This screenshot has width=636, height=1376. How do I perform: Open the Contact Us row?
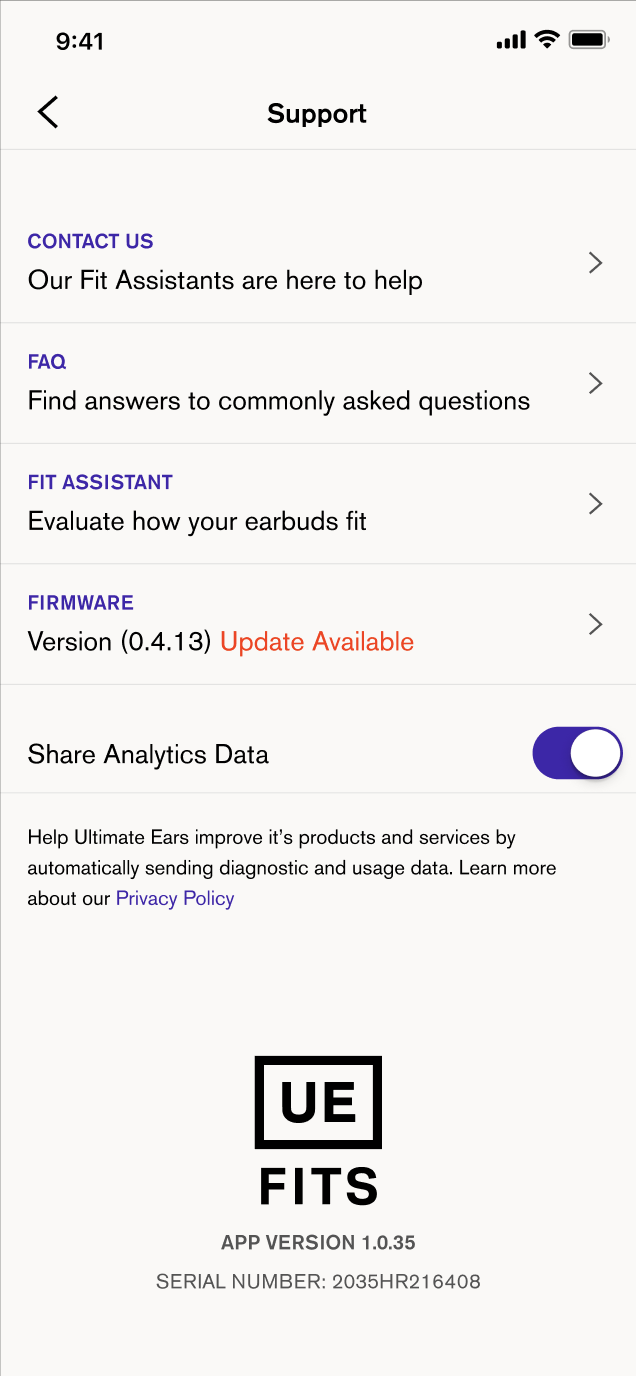[x=317, y=263]
